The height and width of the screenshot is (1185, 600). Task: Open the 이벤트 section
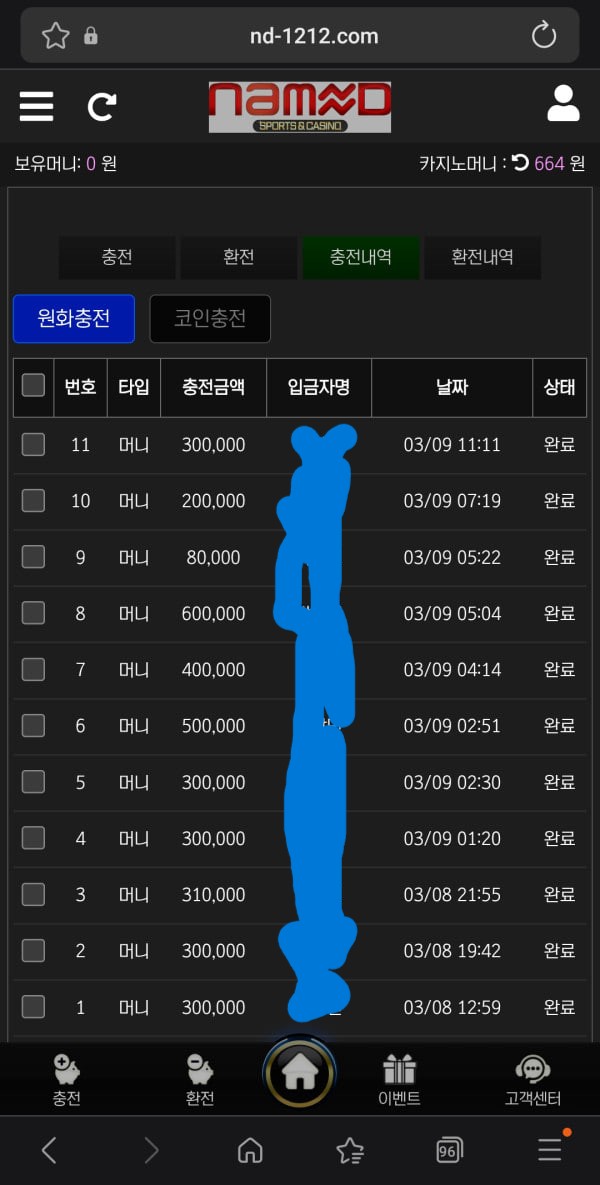[x=399, y=1080]
